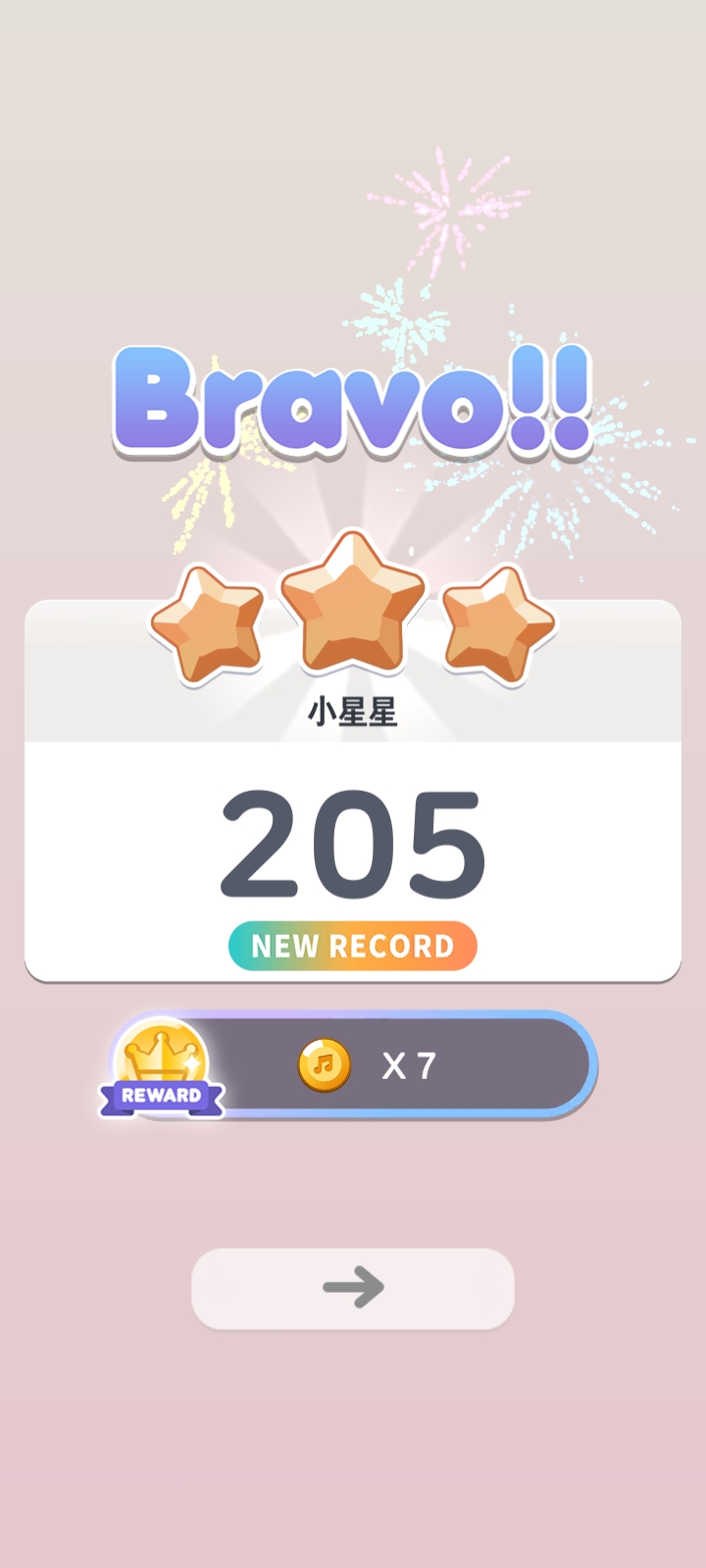Select the crown icon above the REWARD banner
The height and width of the screenshot is (1568, 706).
coord(161,1053)
